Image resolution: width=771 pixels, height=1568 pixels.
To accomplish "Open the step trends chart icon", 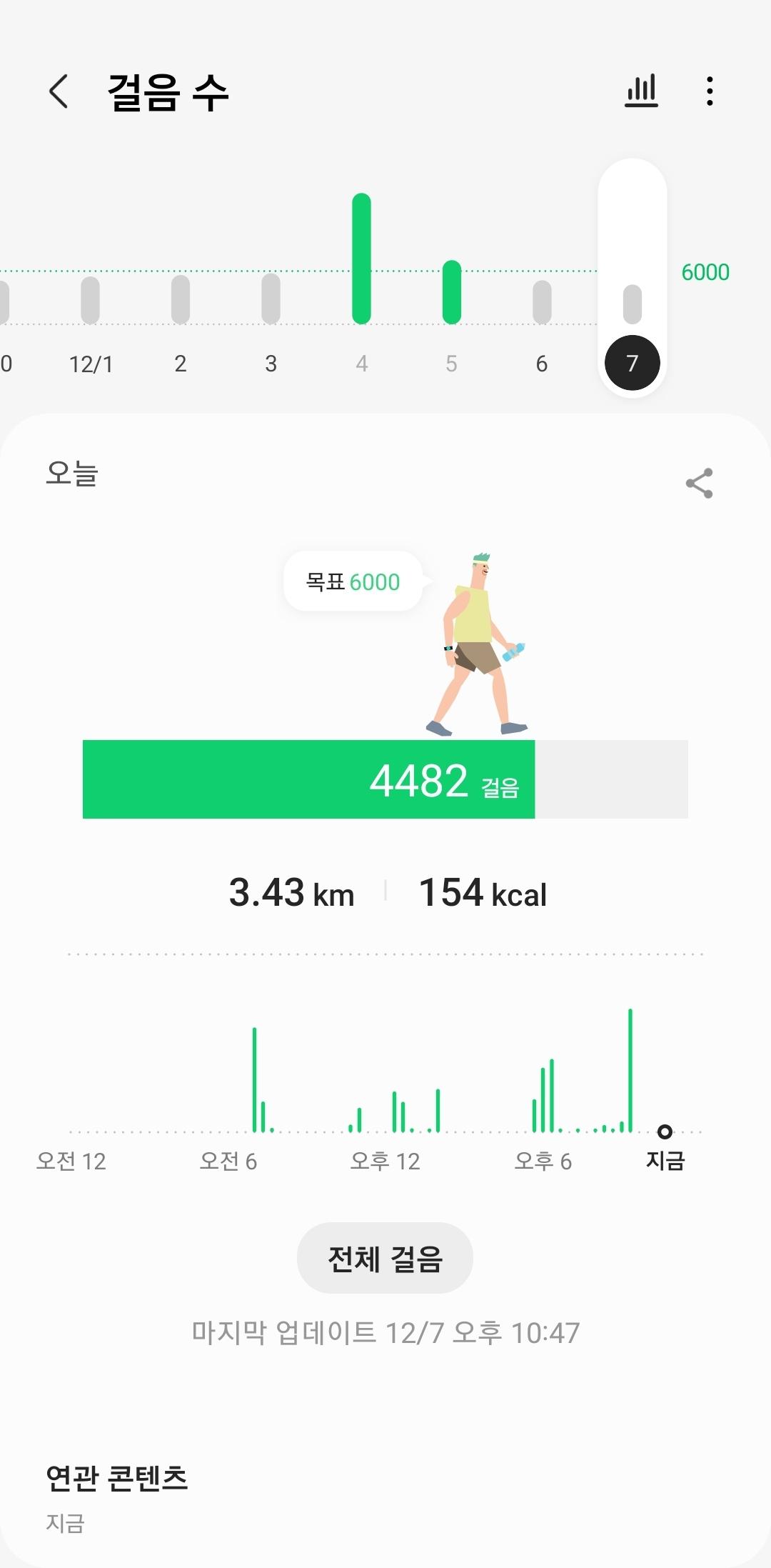I will pos(641,91).
